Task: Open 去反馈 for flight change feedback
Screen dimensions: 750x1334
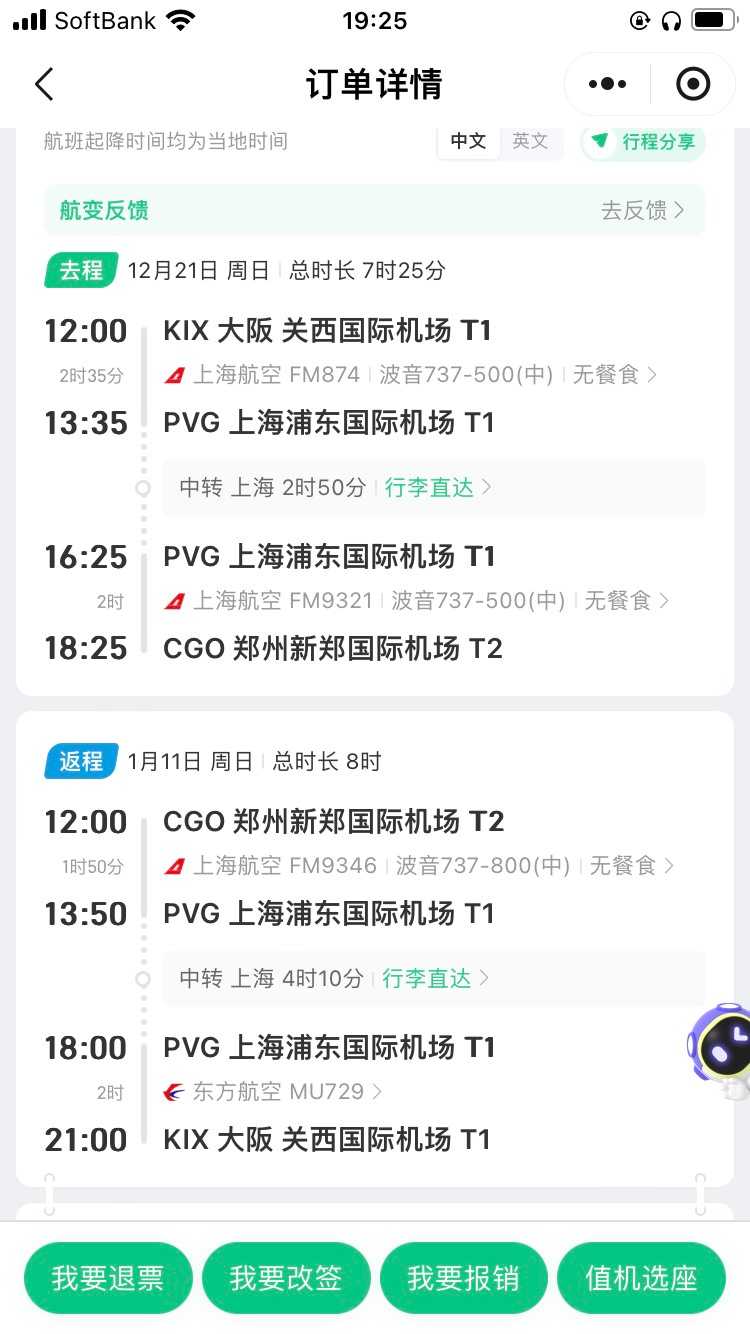Action: (x=642, y=210)
